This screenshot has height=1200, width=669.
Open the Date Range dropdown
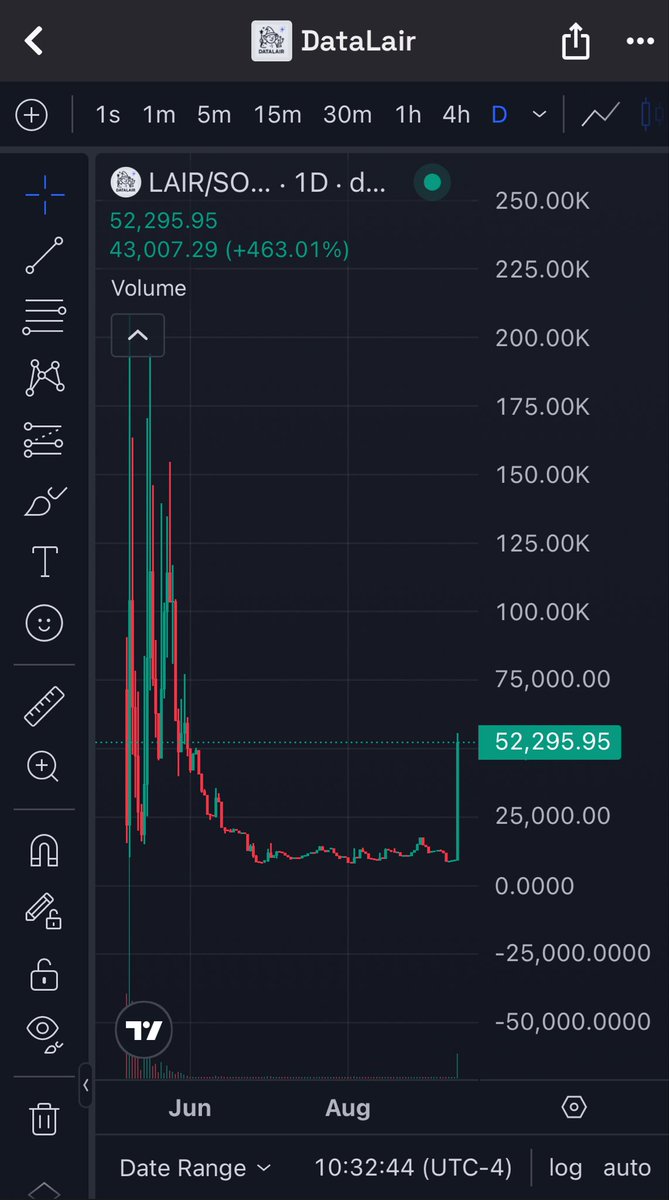point(195,1167)
